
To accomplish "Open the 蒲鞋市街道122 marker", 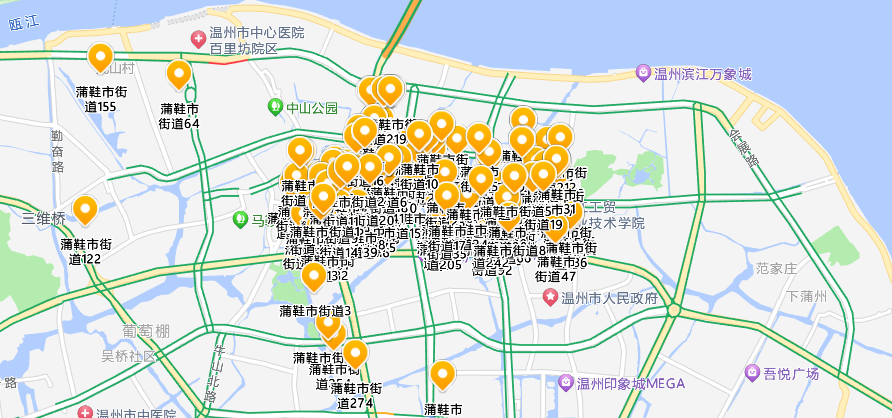I will click(x=85, y=210).
